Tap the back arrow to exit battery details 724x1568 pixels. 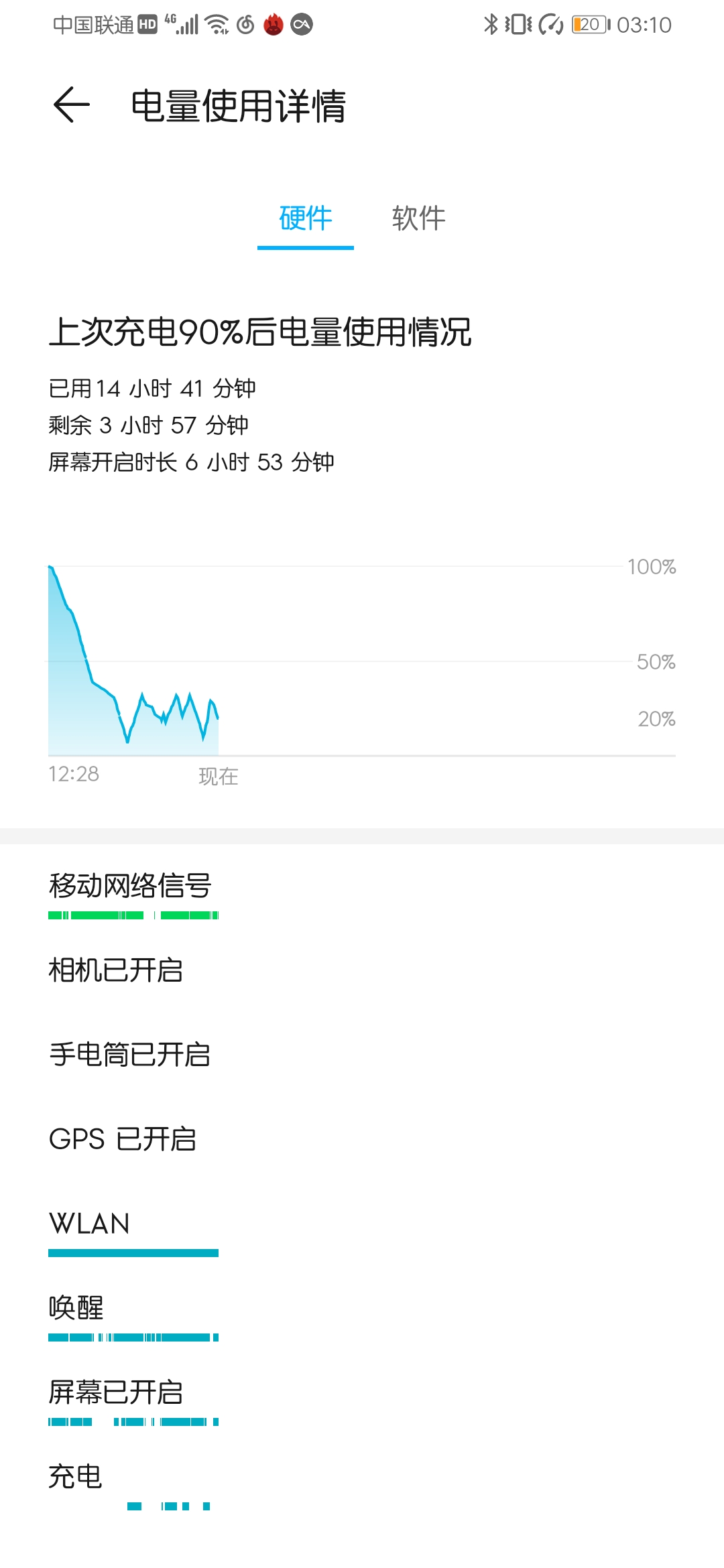69,106
